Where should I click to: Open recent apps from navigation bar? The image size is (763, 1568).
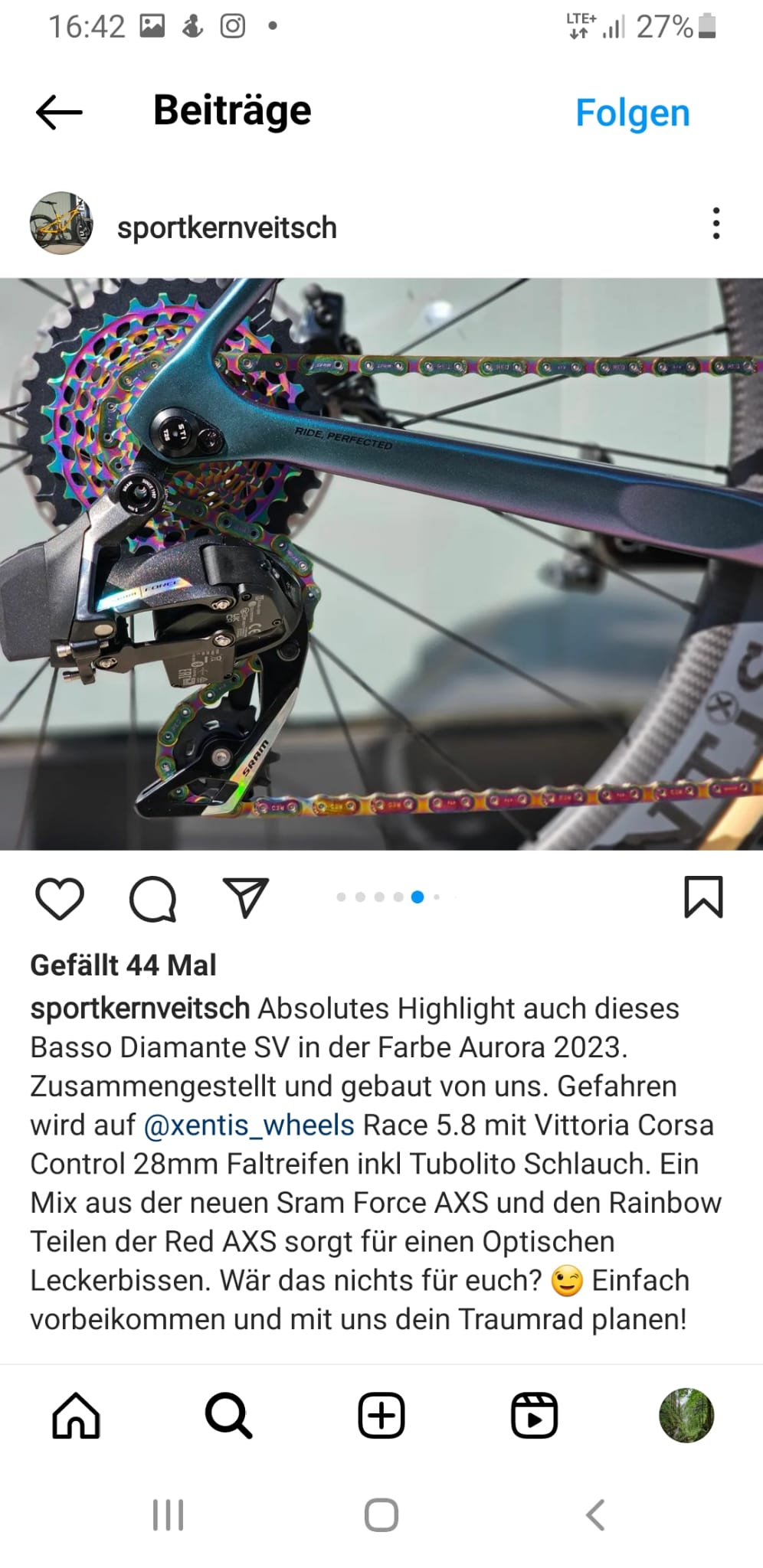(x=169, y=1515)
